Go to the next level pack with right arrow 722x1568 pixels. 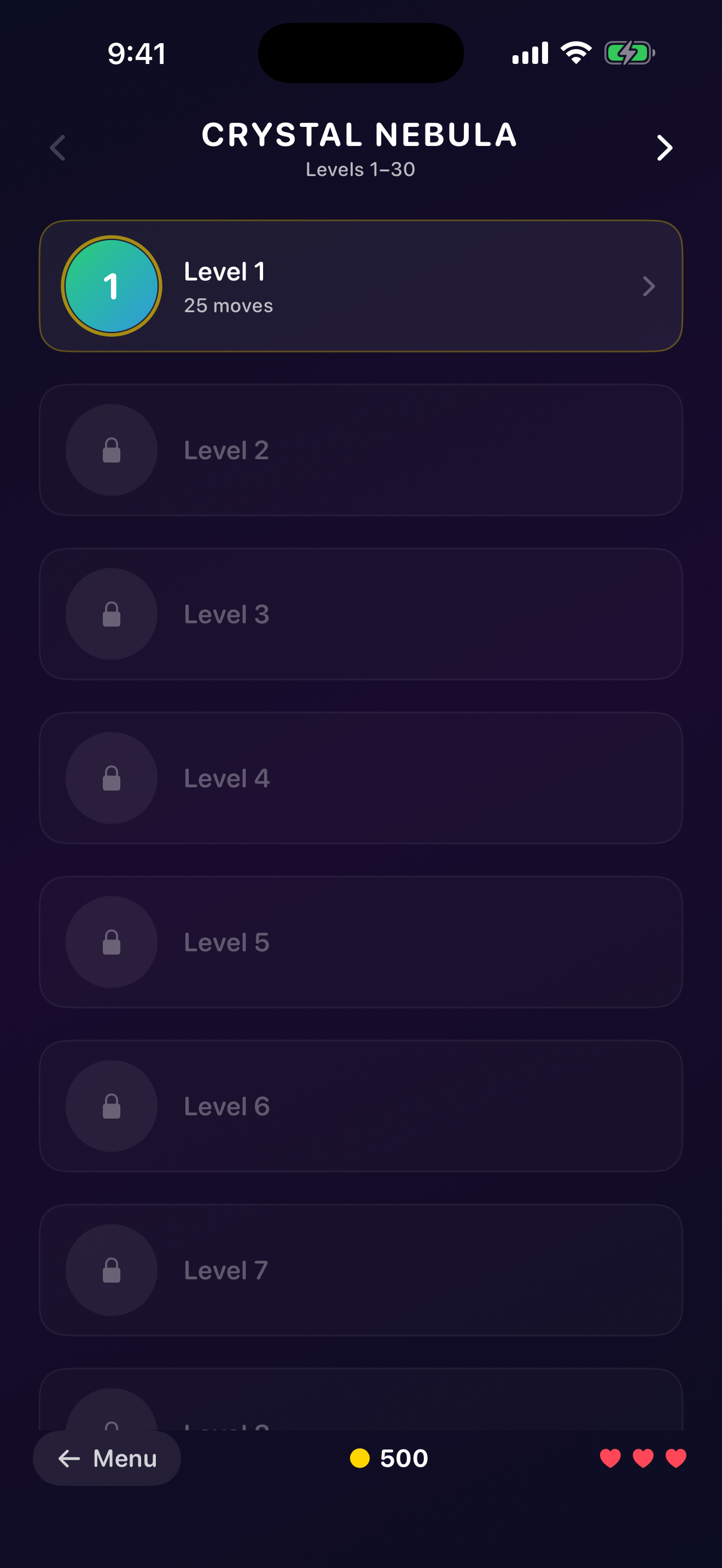pyautogui.click(x=665, y=148)
